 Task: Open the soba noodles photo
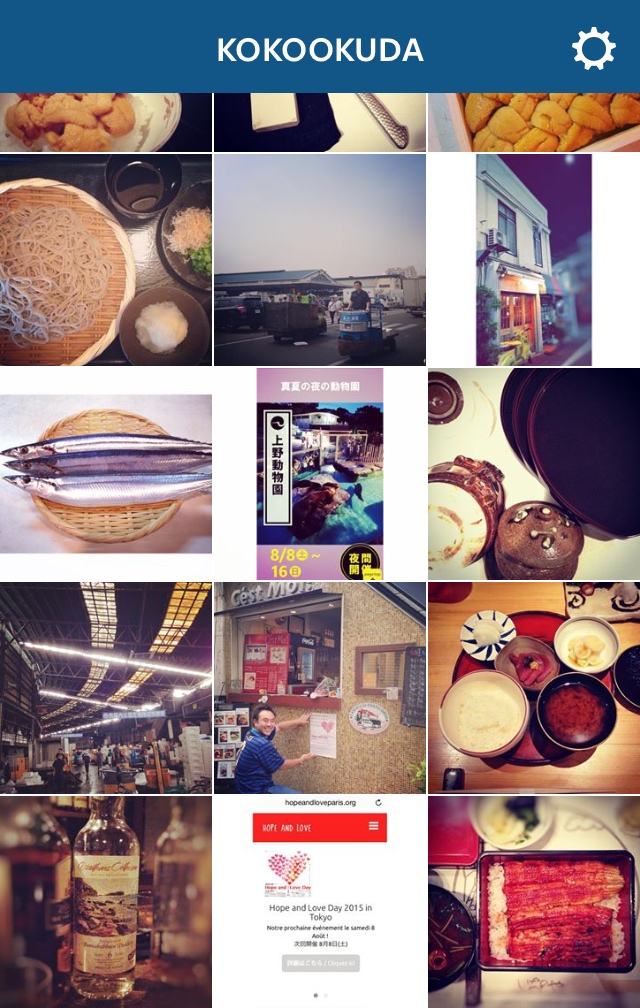105,260
